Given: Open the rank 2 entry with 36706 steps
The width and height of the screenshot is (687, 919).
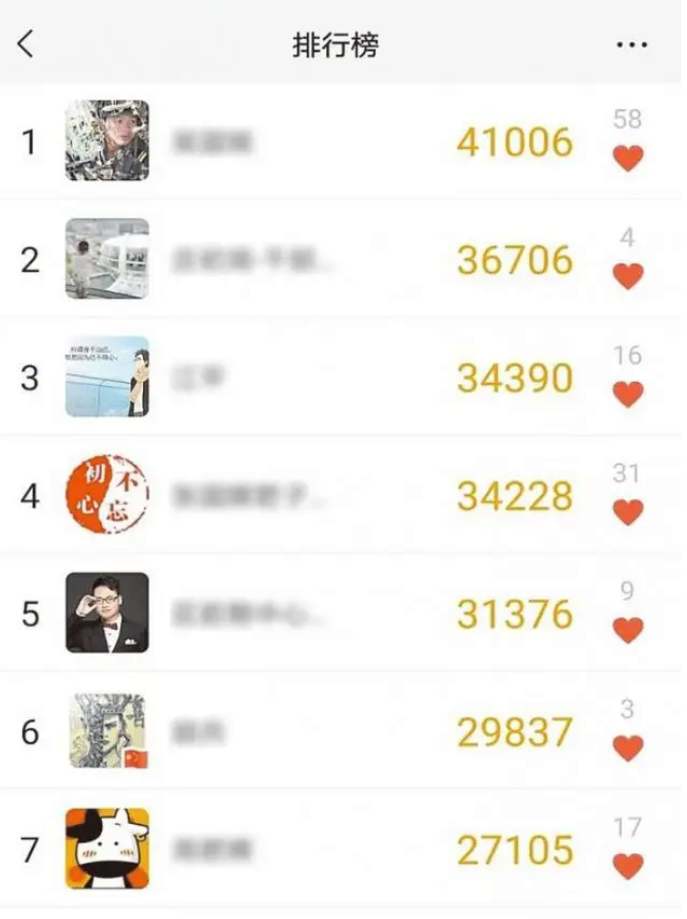Looking at the screenshot, I should [300, 260].
